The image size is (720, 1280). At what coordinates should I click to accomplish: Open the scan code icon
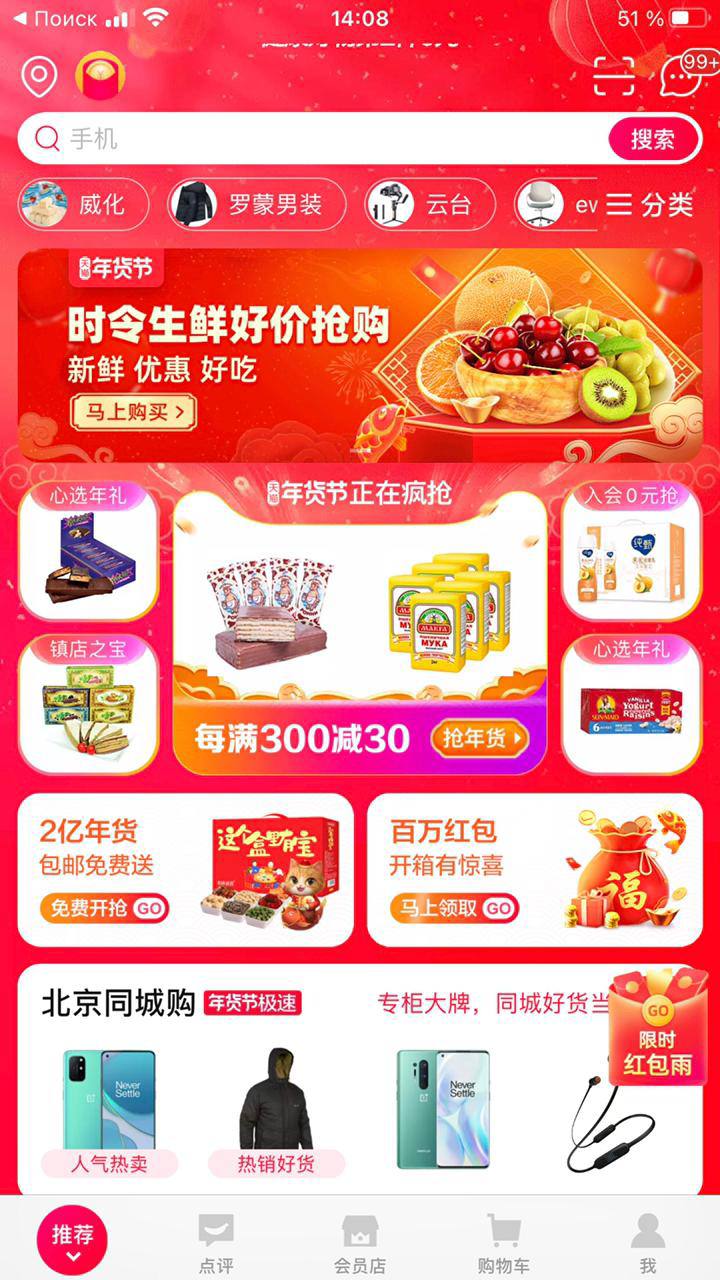(x=613, y=76)
